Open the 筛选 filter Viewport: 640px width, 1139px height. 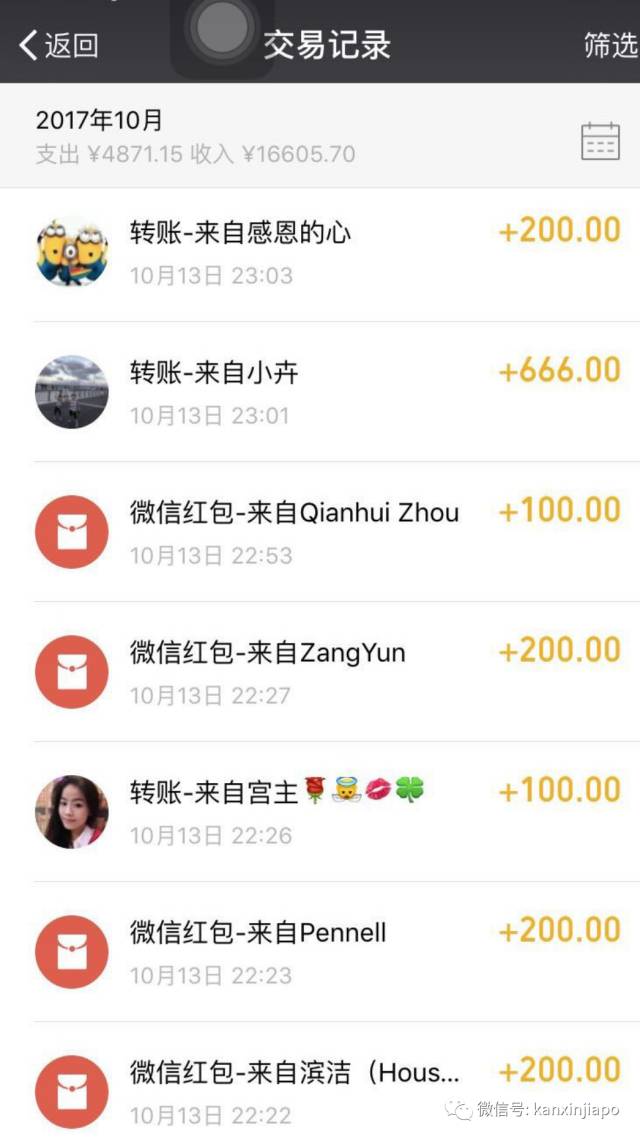(610, 45)
